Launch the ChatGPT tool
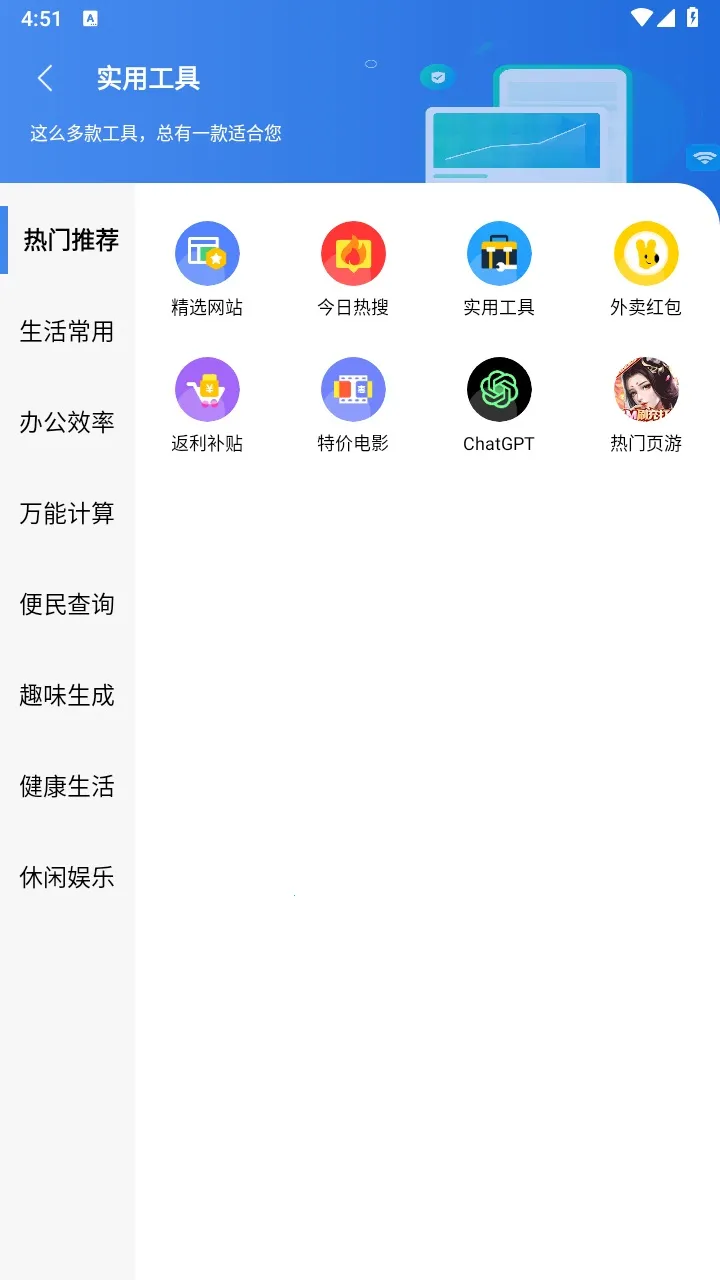Screen dimensions: 720x1280 pos(499,388)
